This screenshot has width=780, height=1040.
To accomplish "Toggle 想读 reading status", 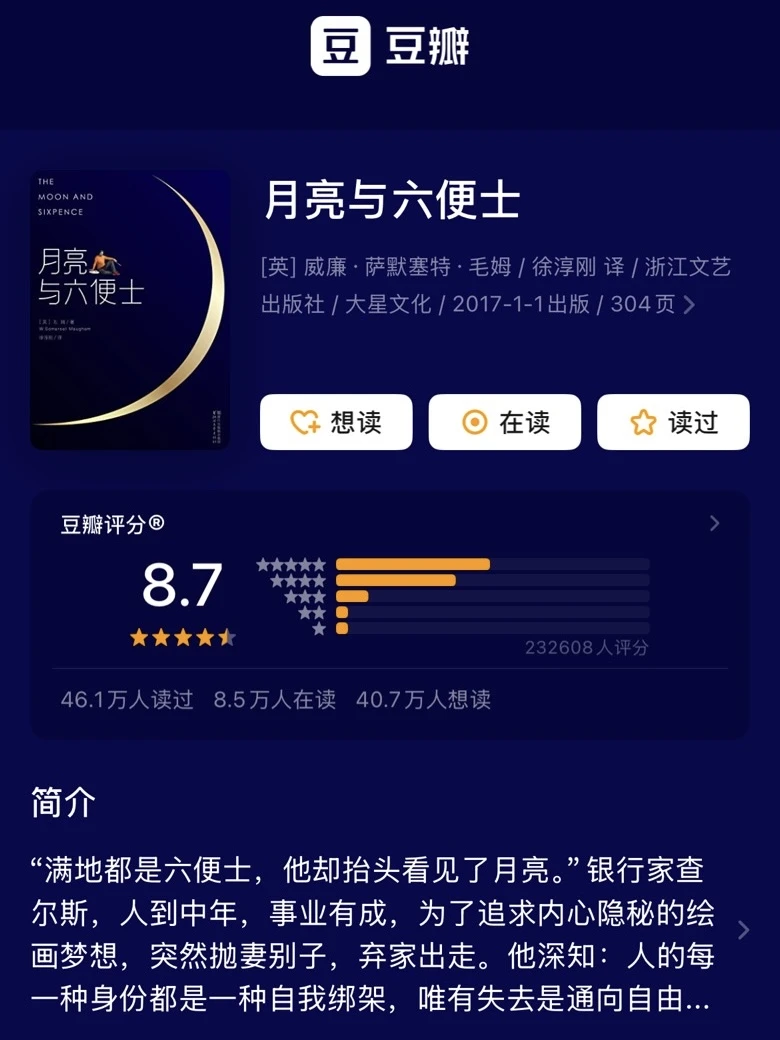I will [336, 422].
